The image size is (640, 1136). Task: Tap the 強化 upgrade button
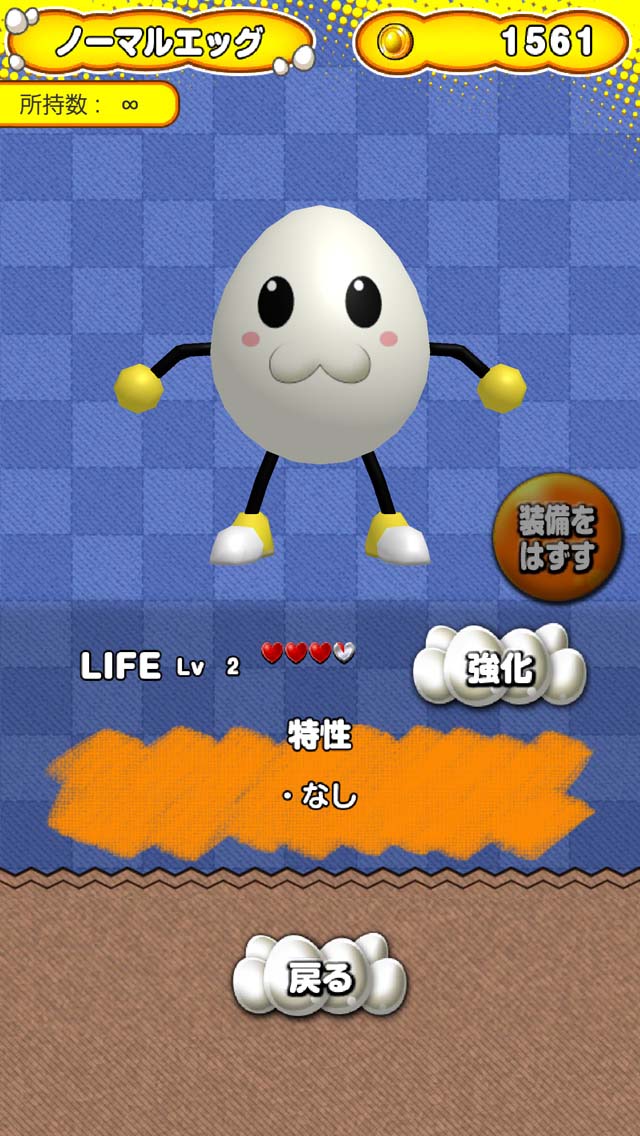(x=499, y=667)
